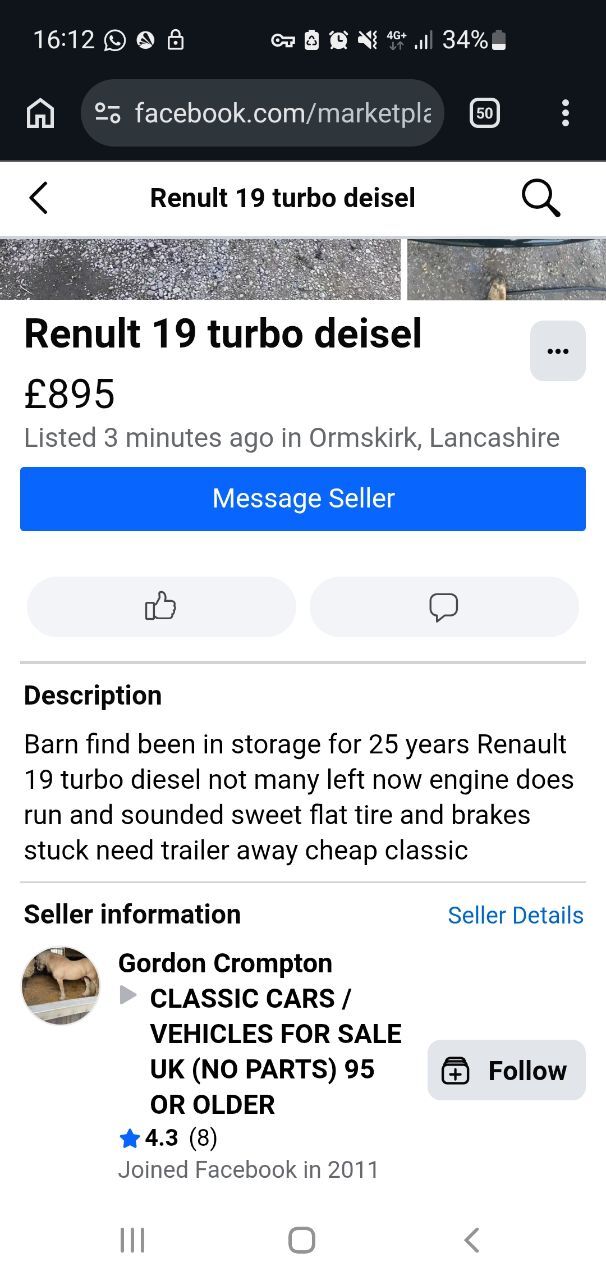606x1280 pixels.
Task: View the first listing photo
Action: click(x=200, y=269)
